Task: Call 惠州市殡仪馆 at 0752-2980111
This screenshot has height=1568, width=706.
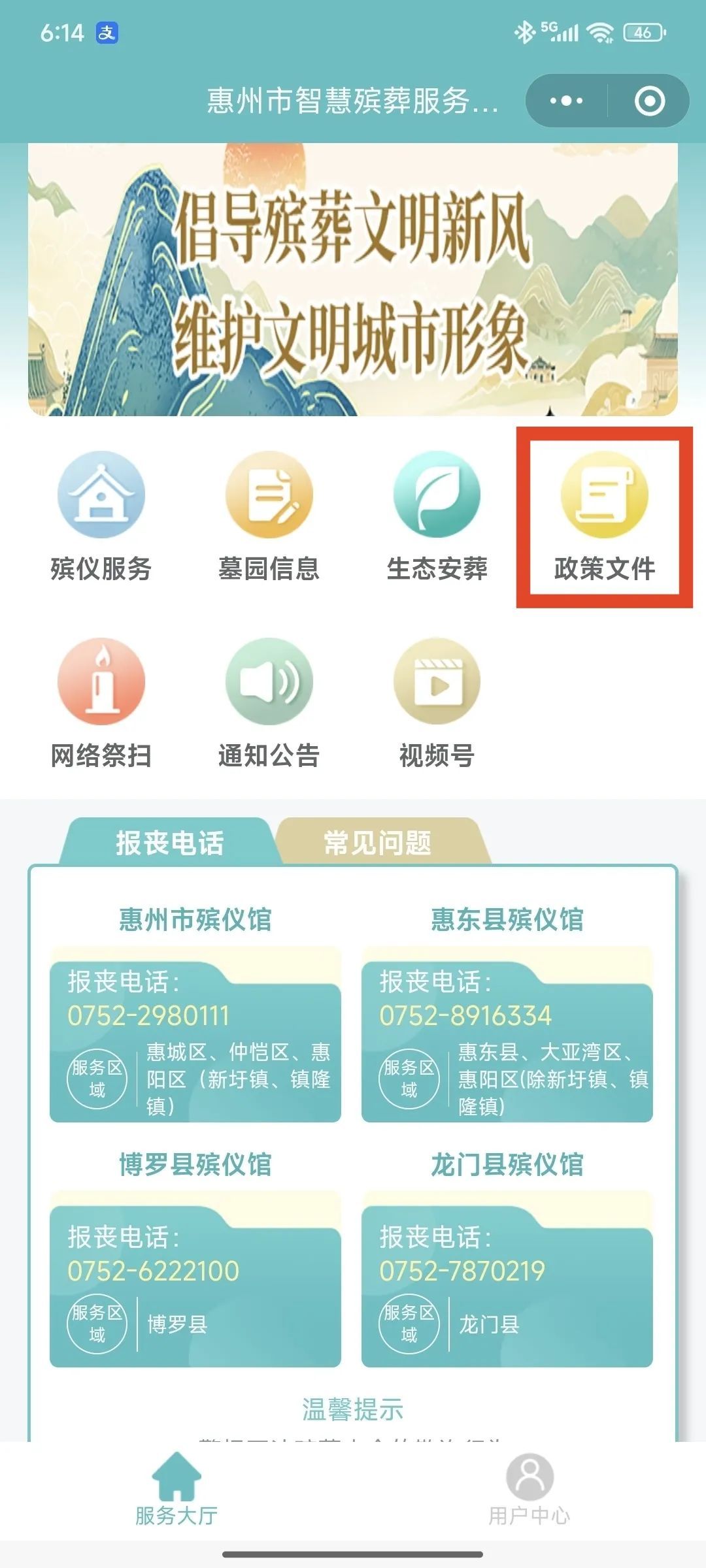Action: point(149,1016)
